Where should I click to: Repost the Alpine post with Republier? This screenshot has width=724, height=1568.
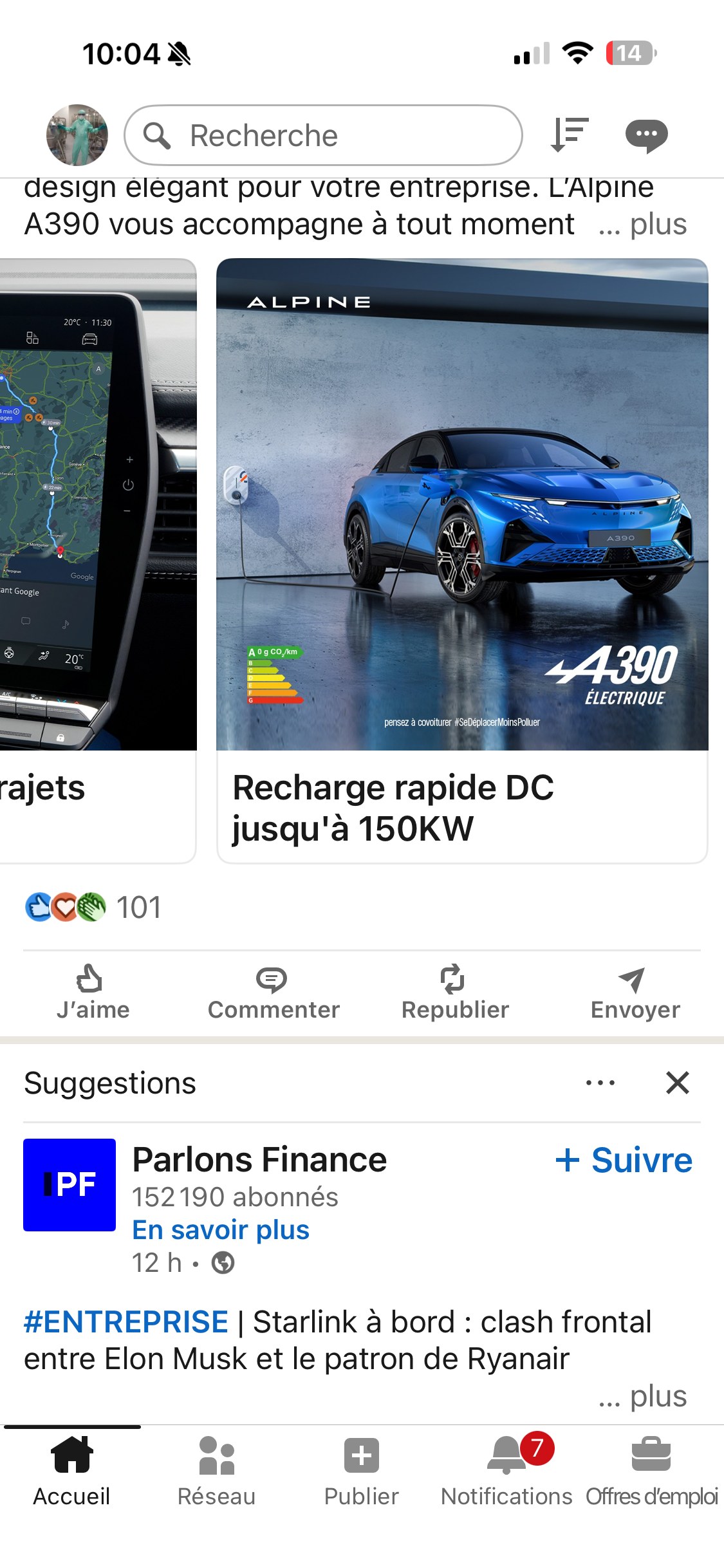(455, 993)
